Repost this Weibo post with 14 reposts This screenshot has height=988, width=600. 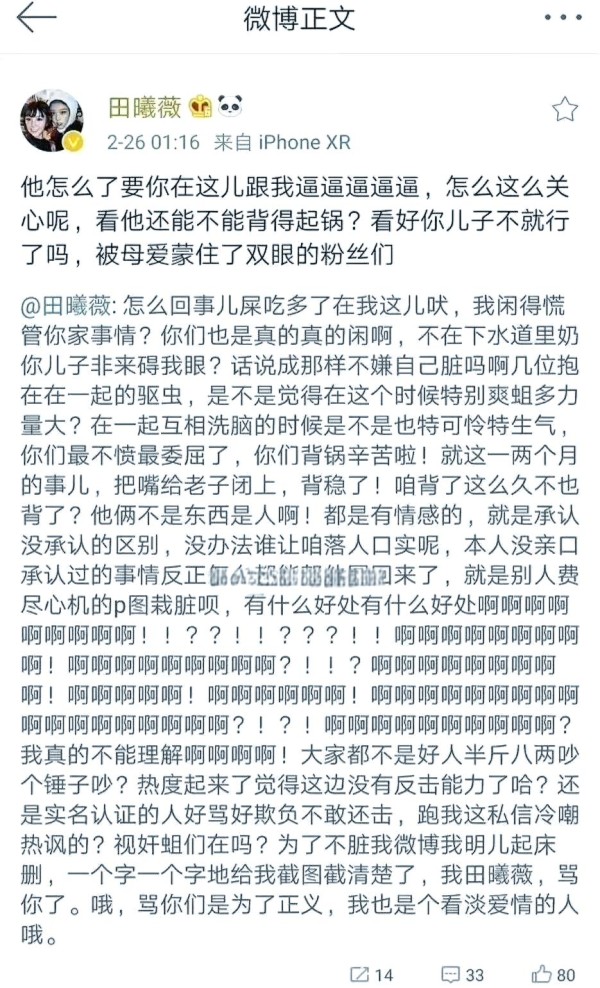click(372, 973)
